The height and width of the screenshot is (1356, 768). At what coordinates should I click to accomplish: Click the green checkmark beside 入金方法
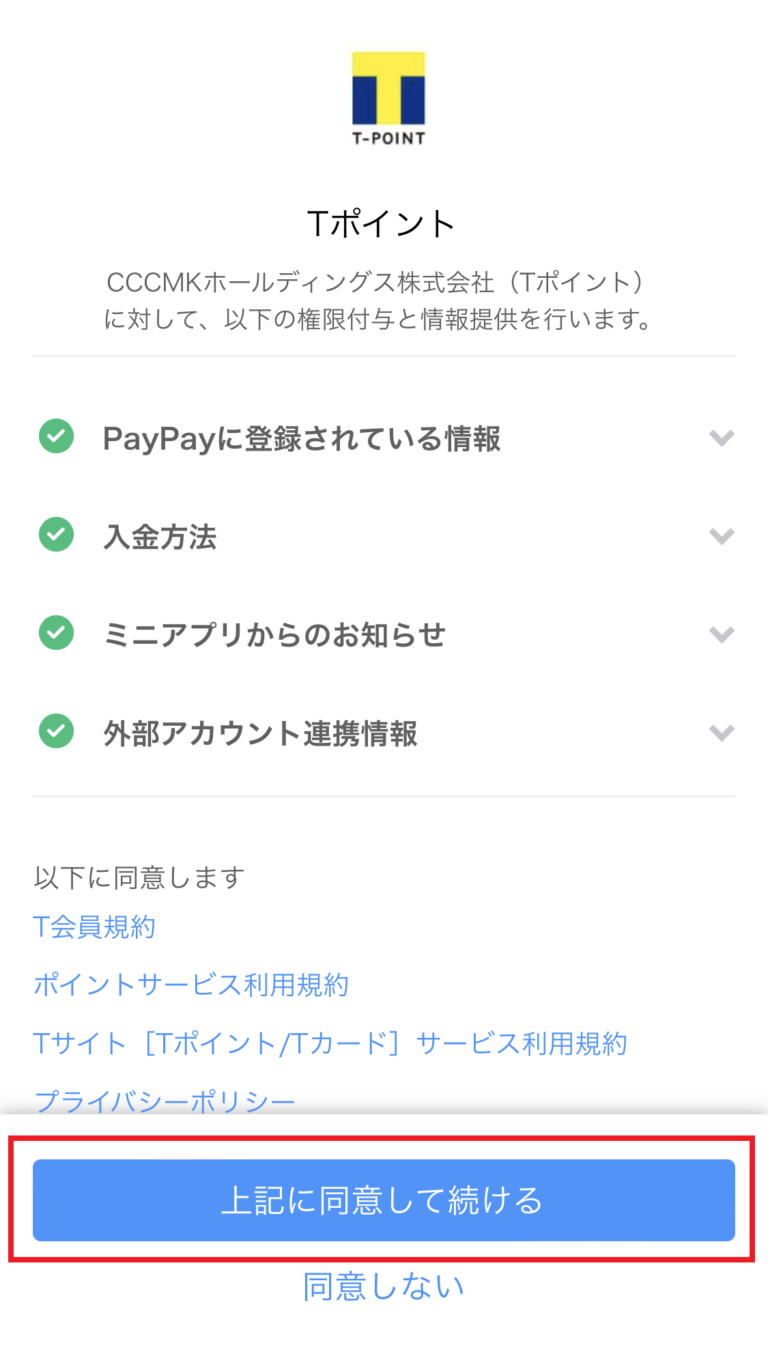pos(56,536)
